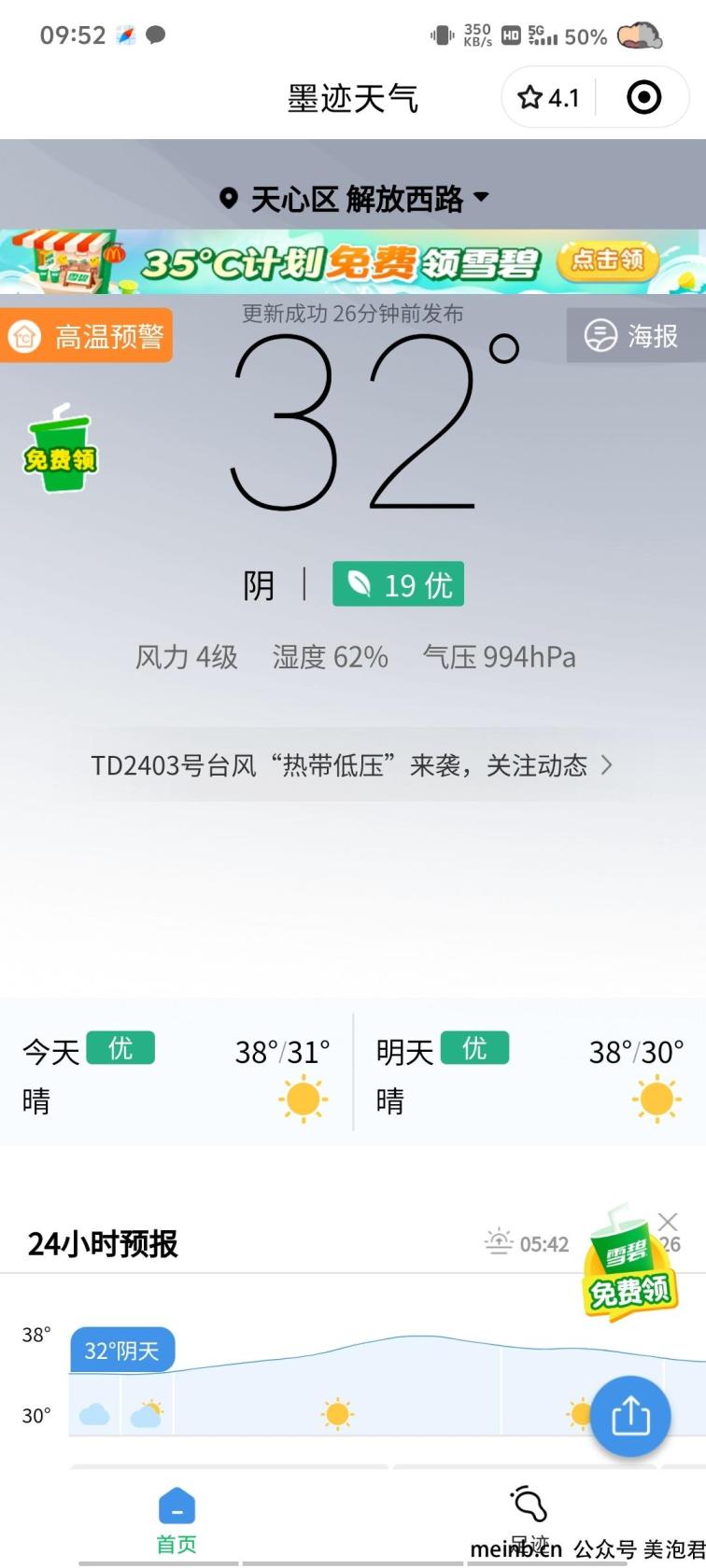Expand the 天心区 解放西路 location dropdown
706x1568 pixels.
click(x=353, y=198)
